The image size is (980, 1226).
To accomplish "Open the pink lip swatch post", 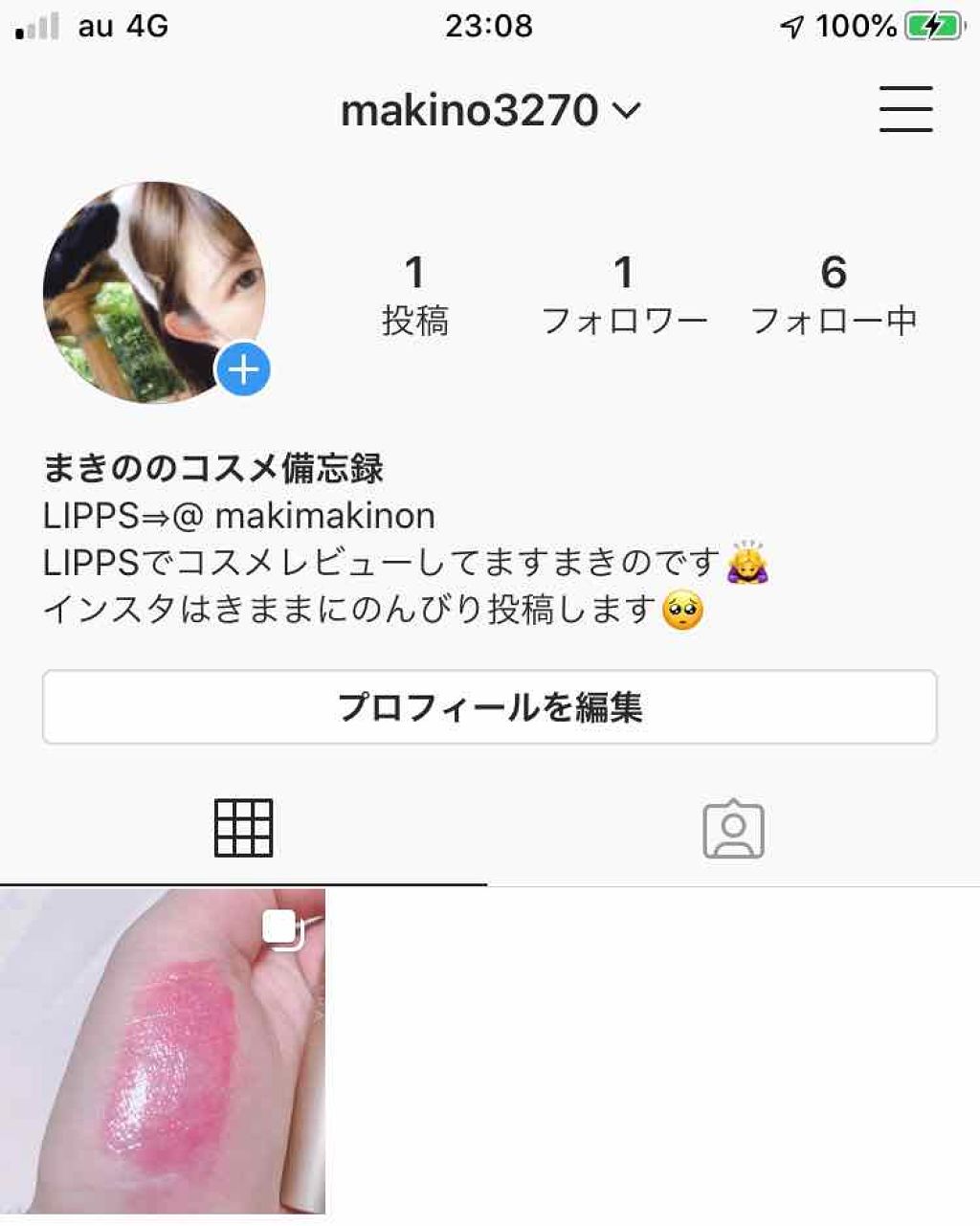I will coord(163,1051).
